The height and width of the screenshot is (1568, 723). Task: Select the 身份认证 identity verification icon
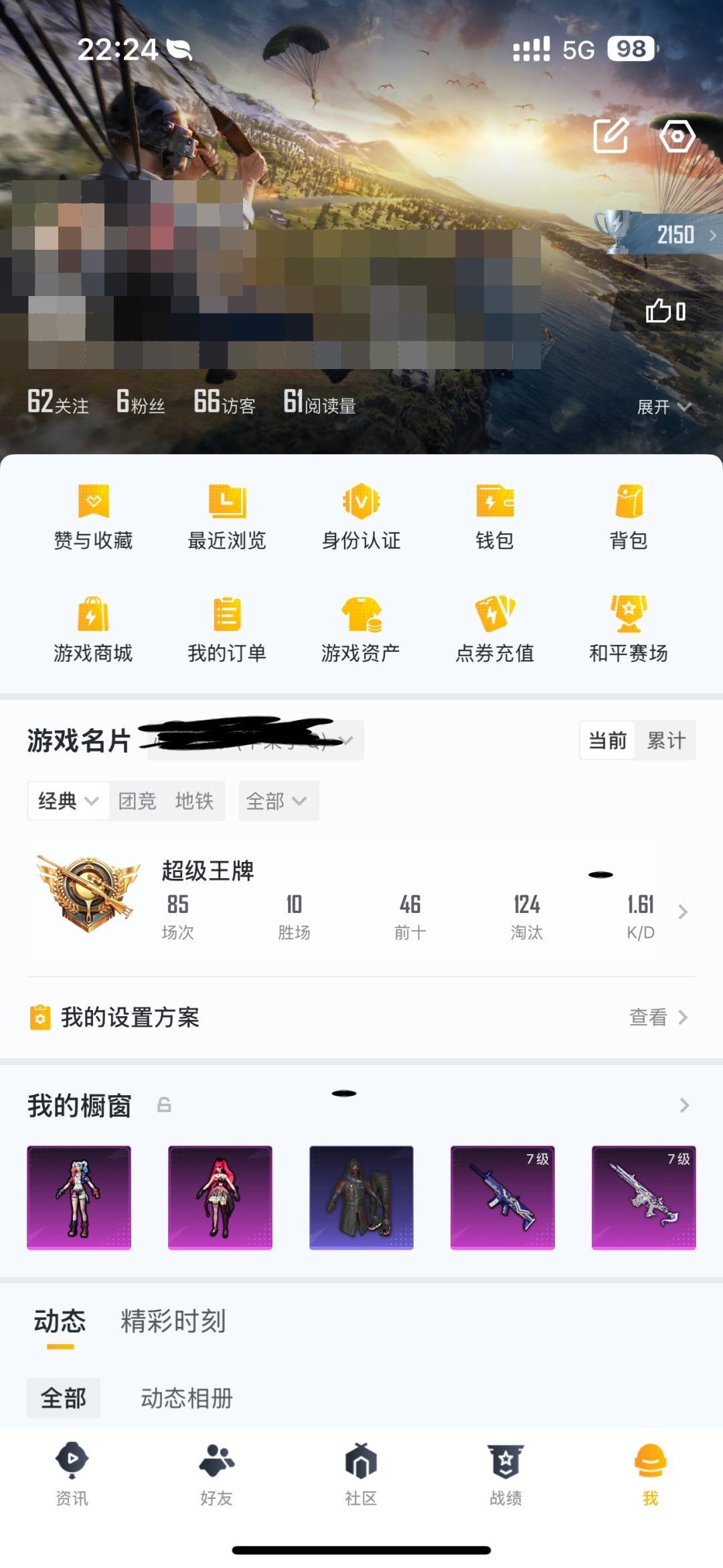coord(361,519)
